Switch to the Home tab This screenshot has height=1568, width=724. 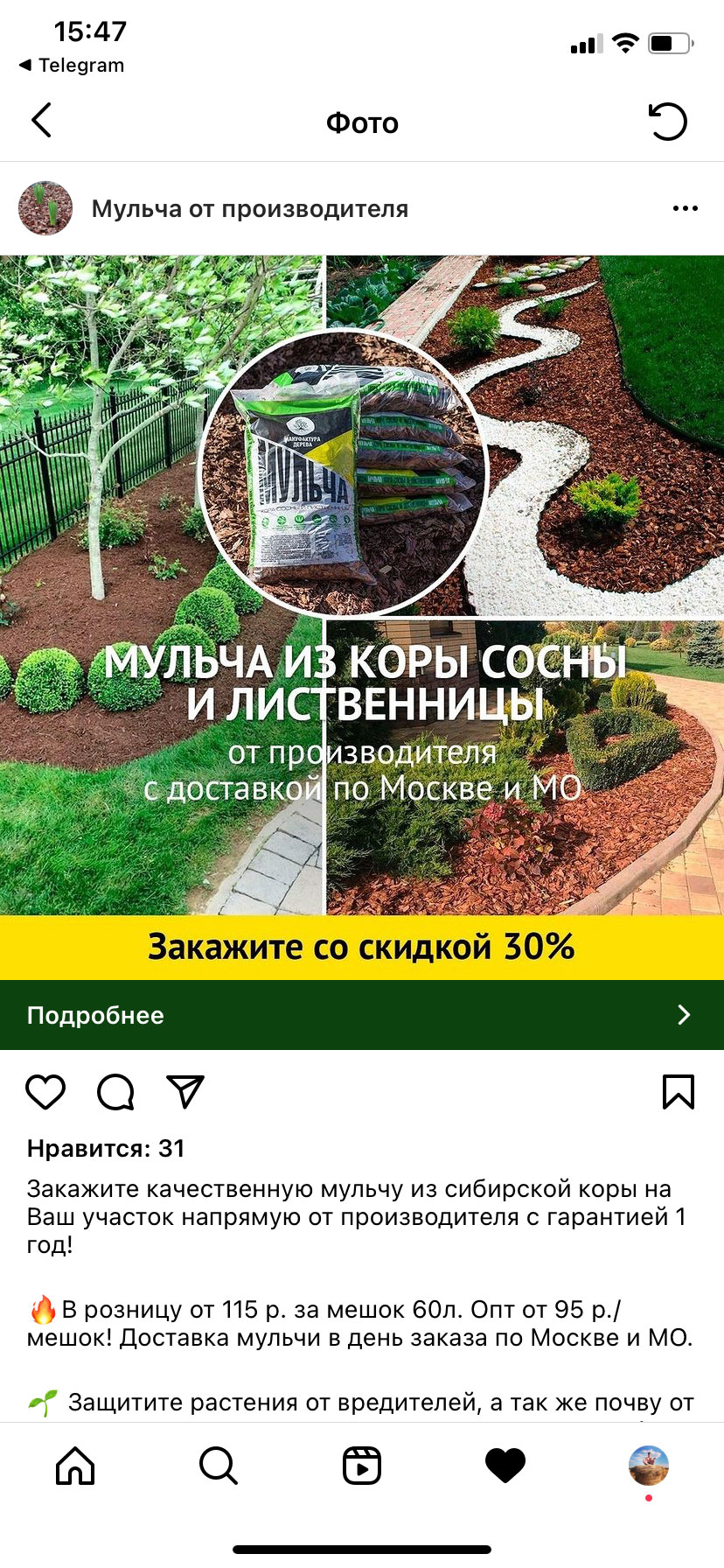point(75,1466)
